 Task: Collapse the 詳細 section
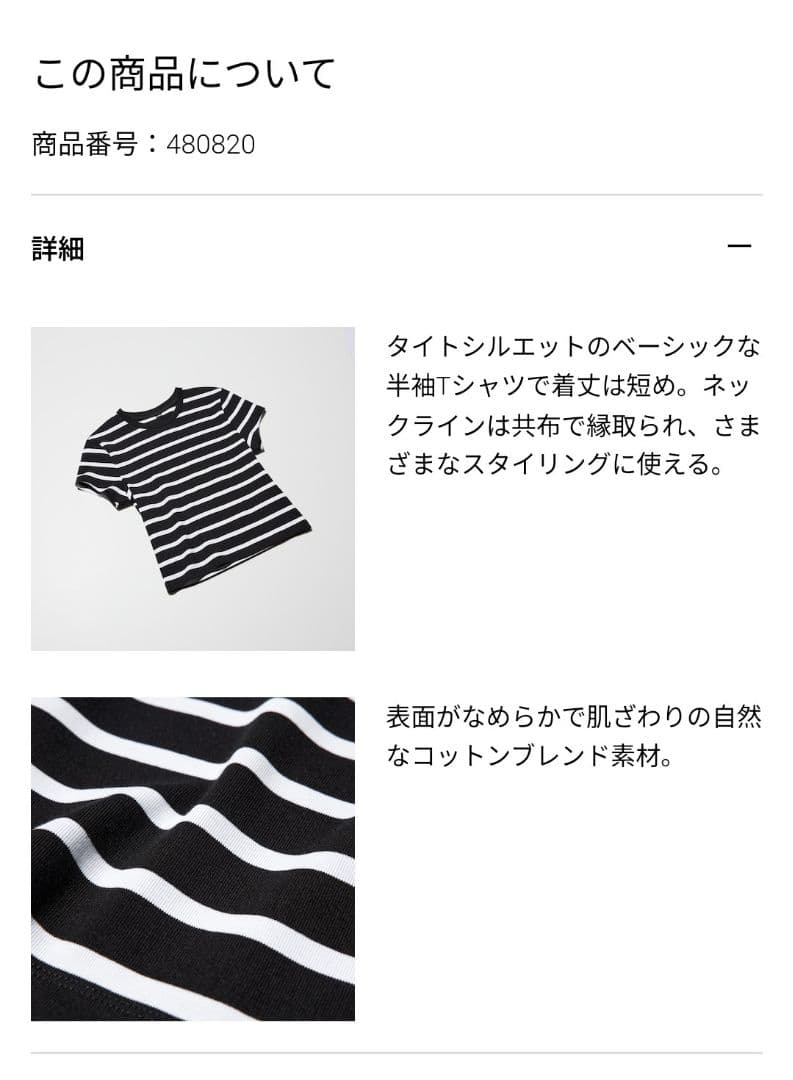coord(739,247)
